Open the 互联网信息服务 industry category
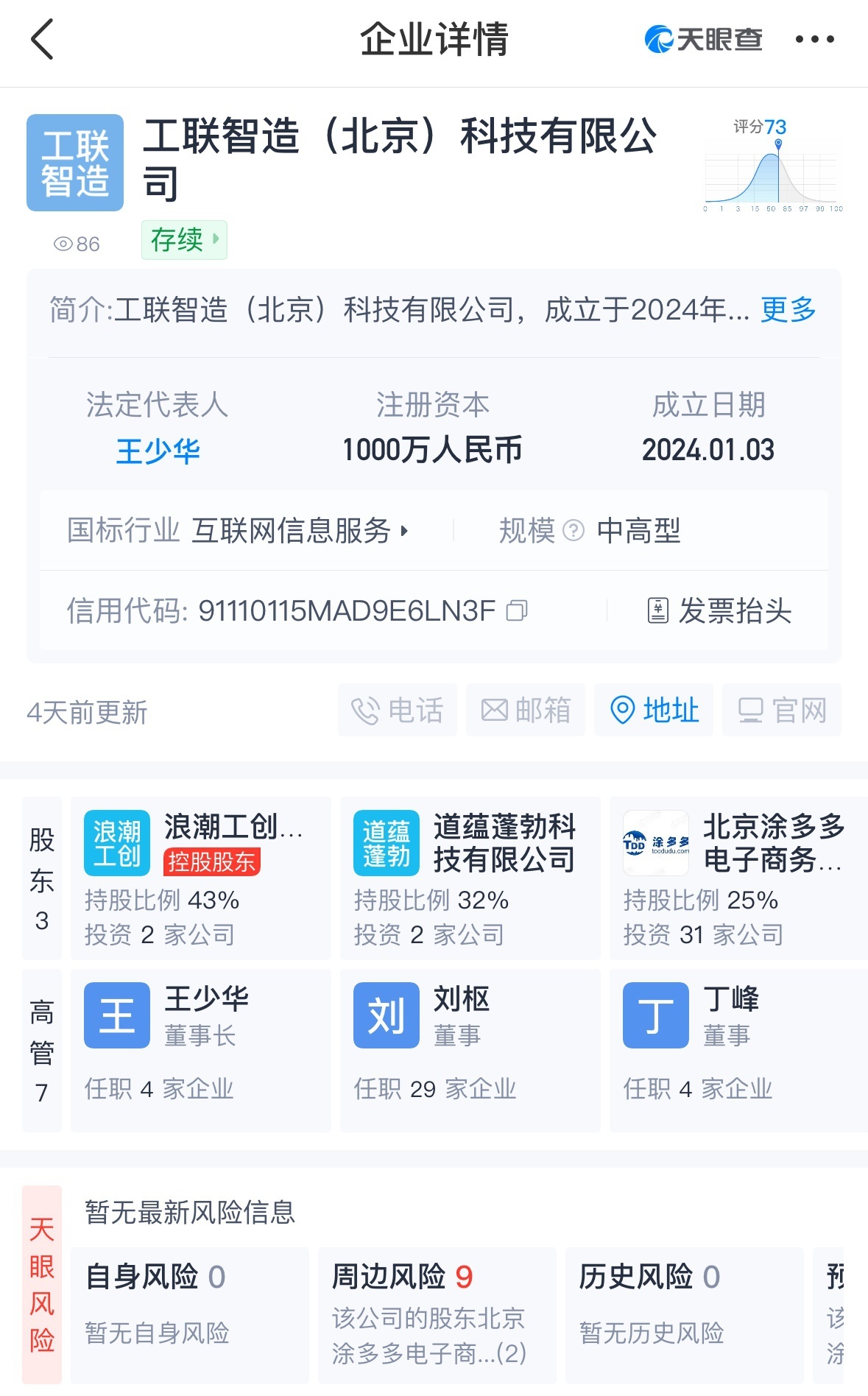Viewport: 868px width, 1396px height. point(299,530)
